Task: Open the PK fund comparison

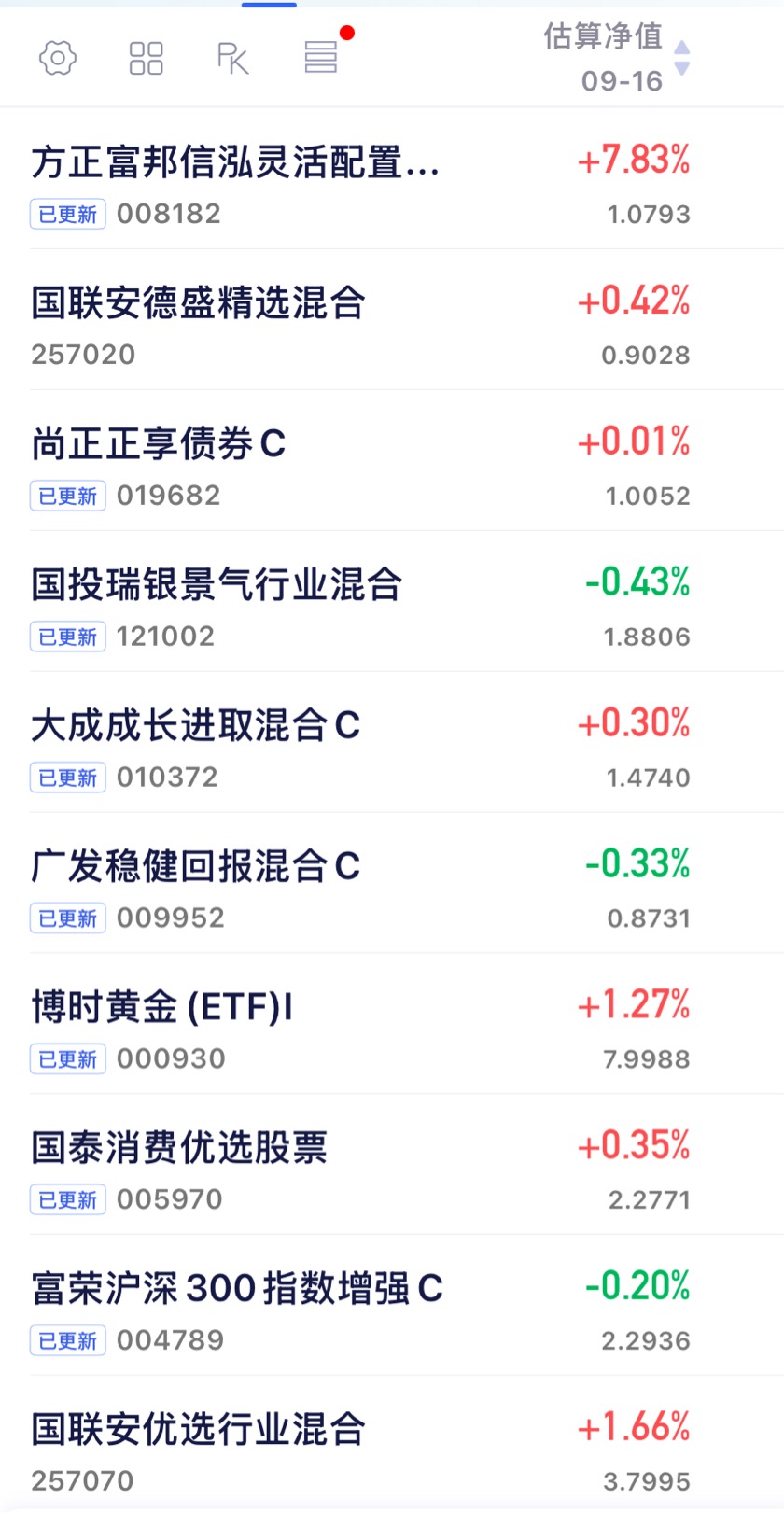Action: point(232,59)
